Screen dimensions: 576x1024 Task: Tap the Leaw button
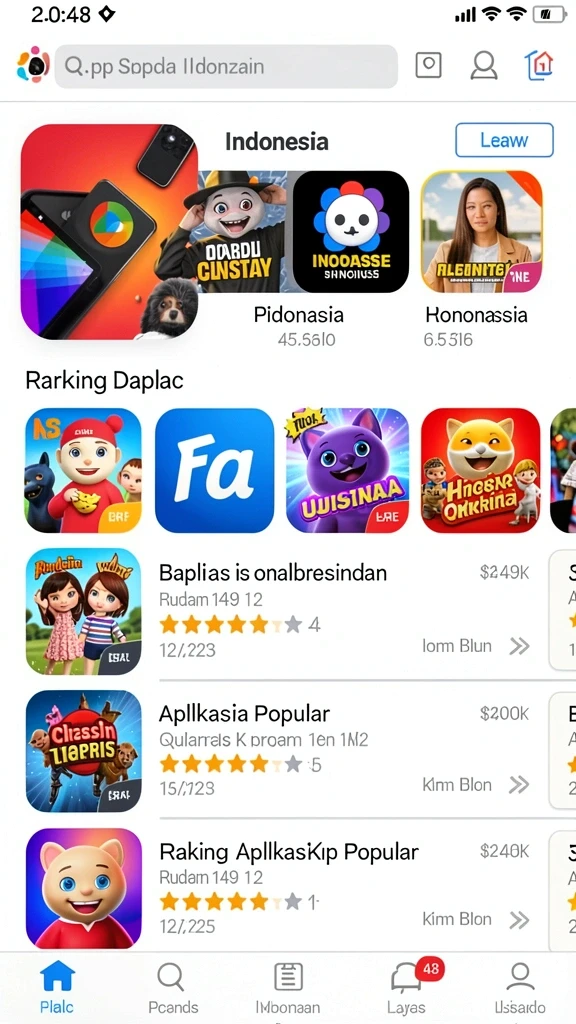pos(504,140)
